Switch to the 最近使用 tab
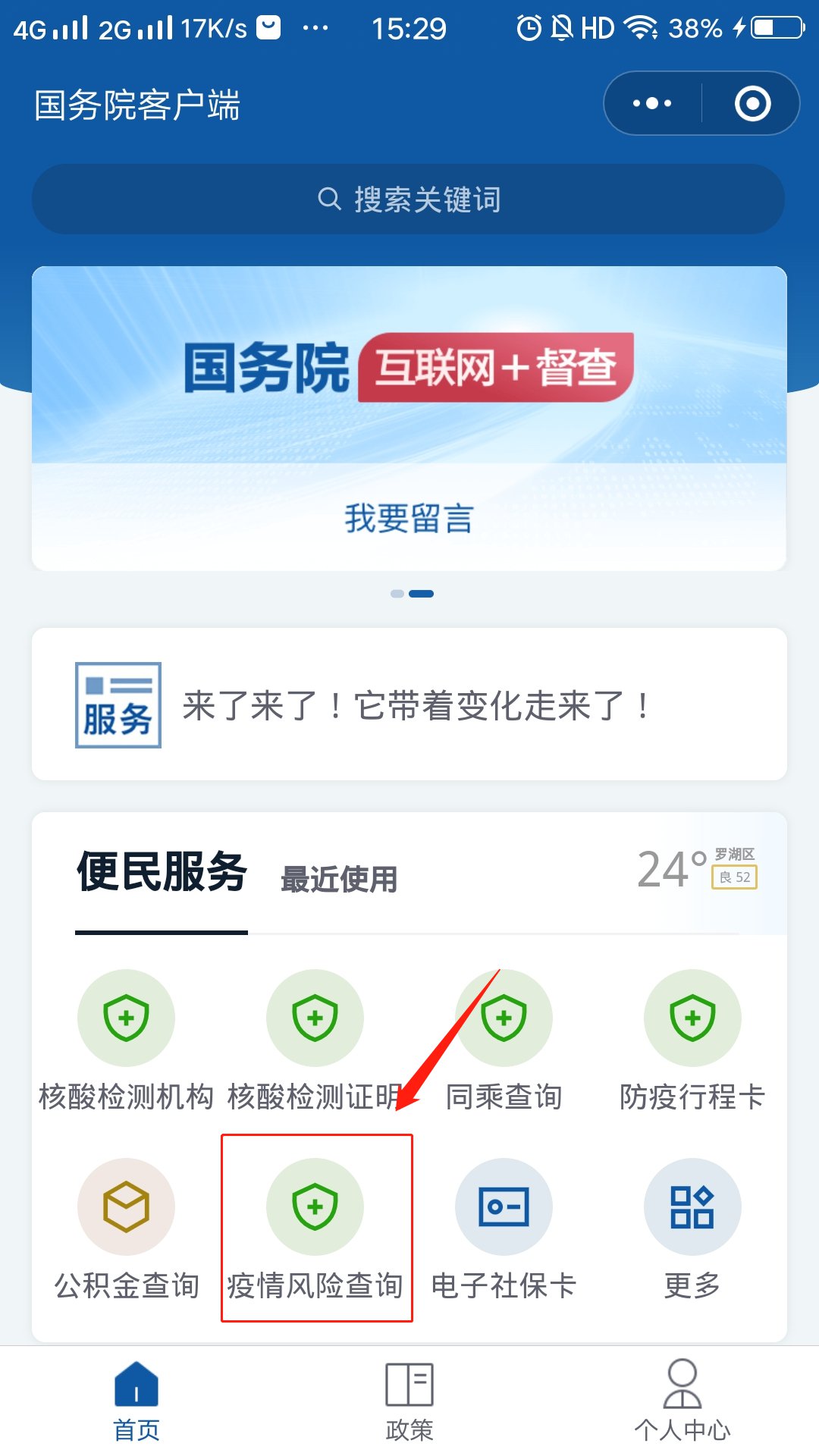The image size is (819, 1456). click(x=339, y=880)
